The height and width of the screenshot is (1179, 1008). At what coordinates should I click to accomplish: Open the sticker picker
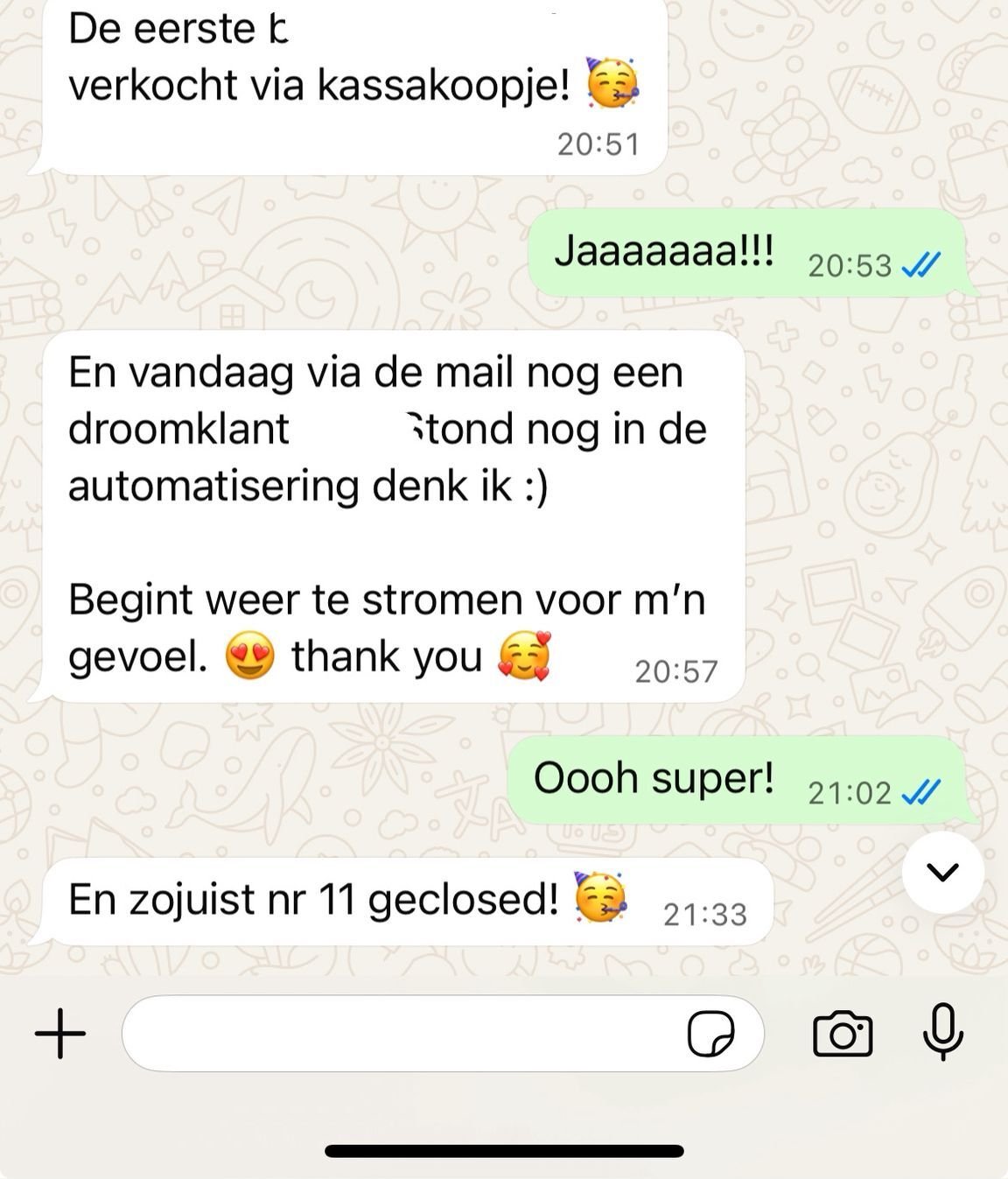click(x=710, y=1035)
